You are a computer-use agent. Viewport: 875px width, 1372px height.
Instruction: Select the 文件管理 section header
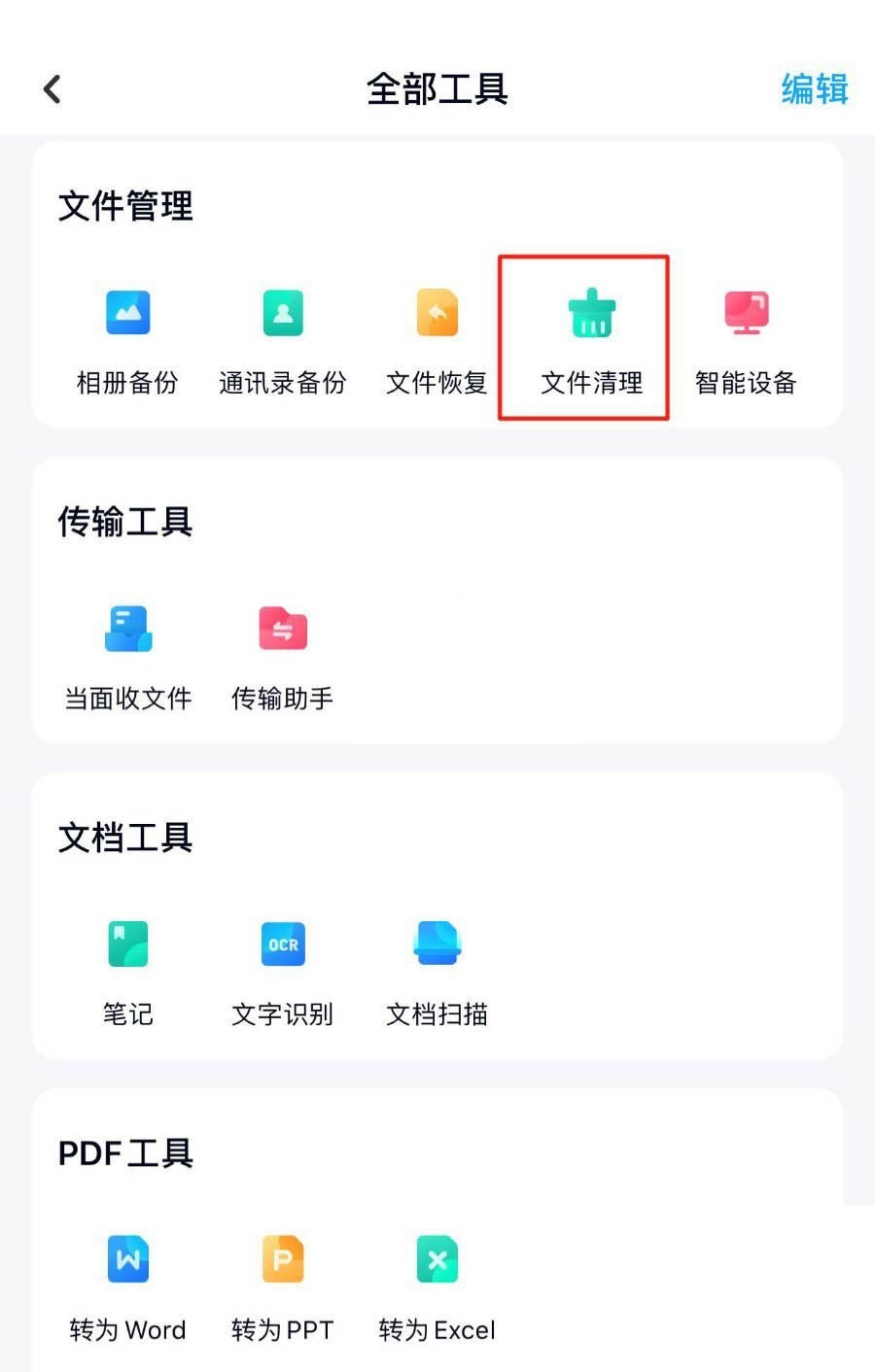(x=126, y=207)
